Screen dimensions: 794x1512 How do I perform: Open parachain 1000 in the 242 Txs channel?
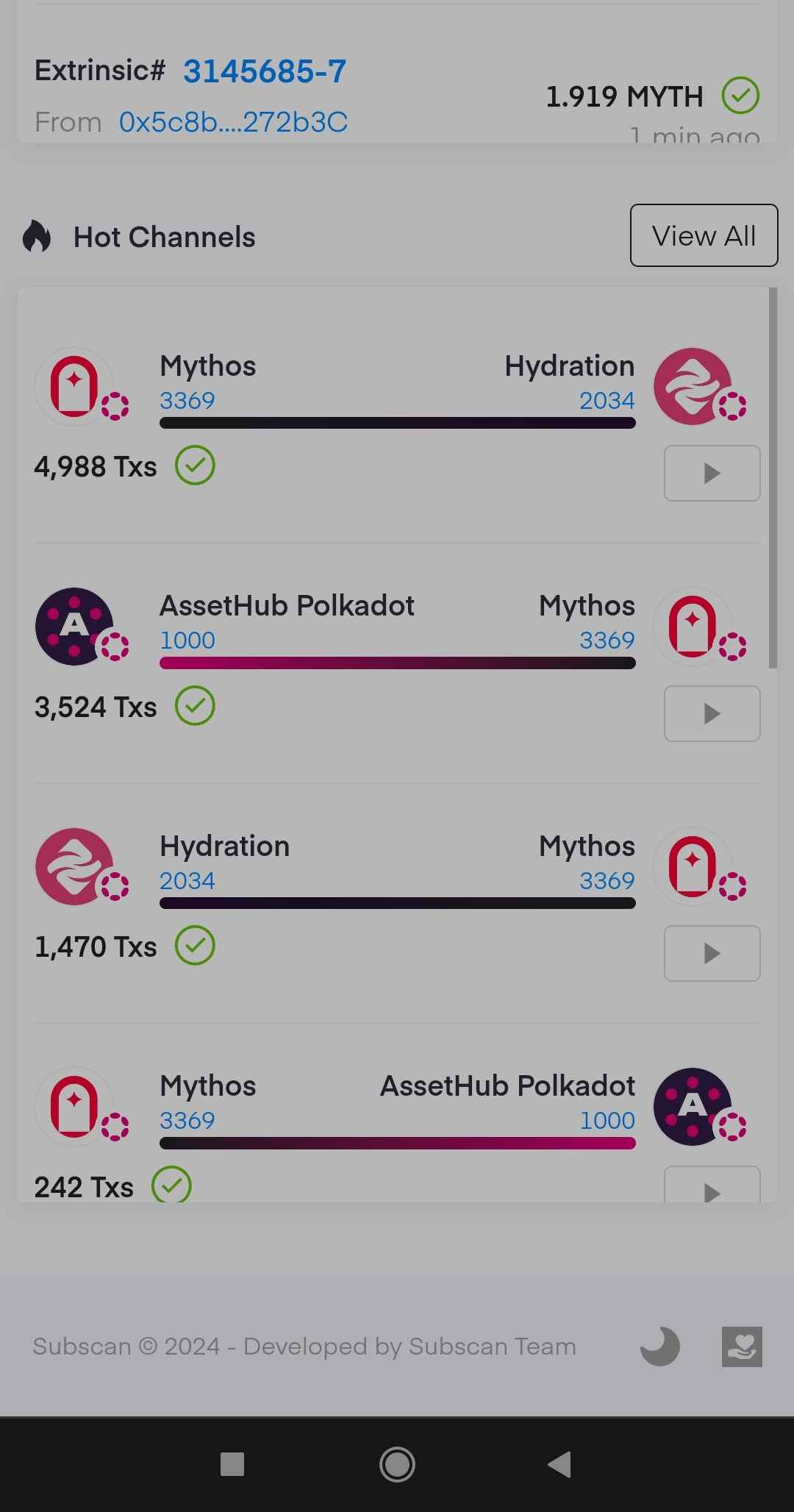click(607, 1121)
